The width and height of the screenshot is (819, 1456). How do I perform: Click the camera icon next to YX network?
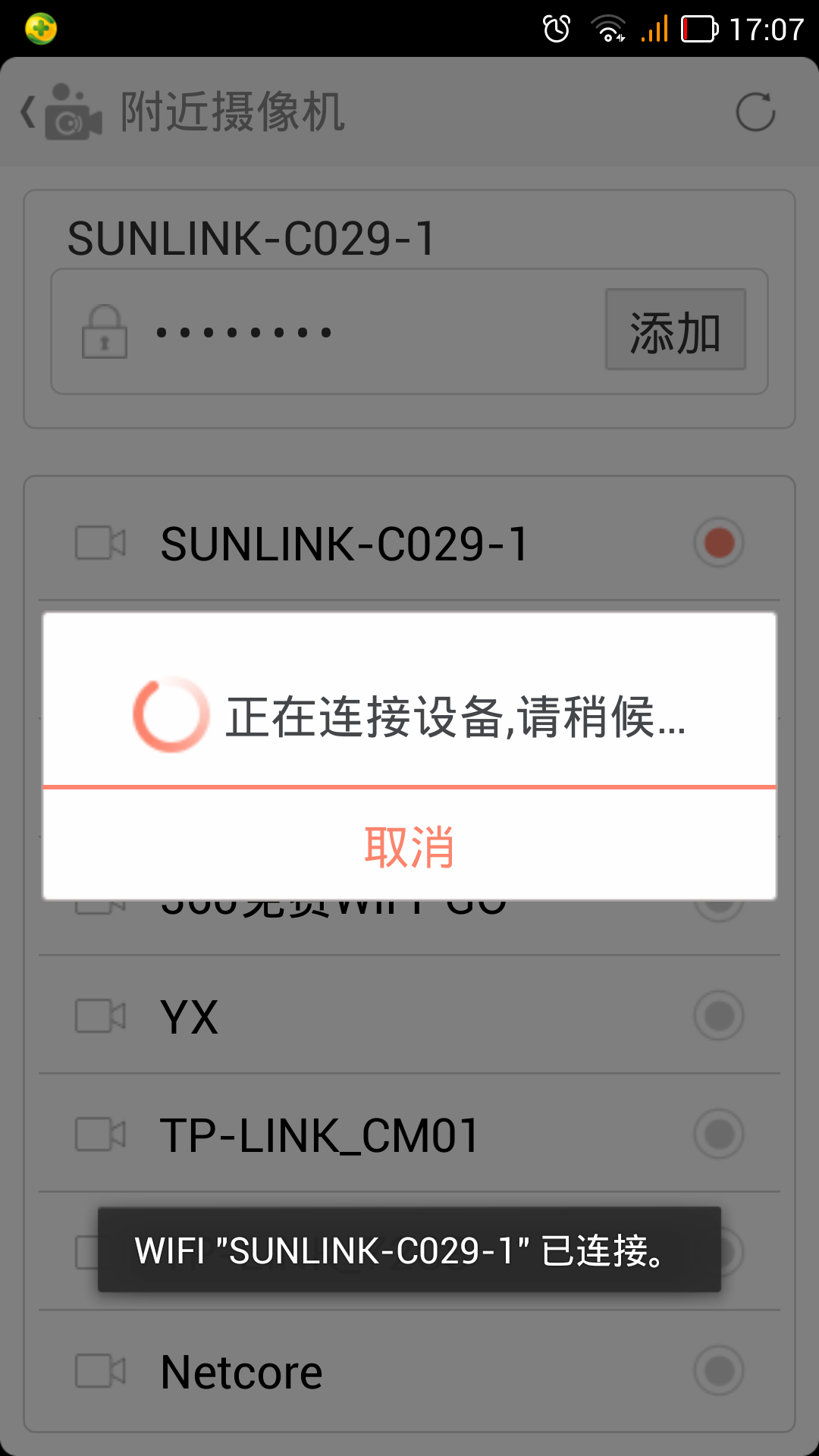(101, 1016)
